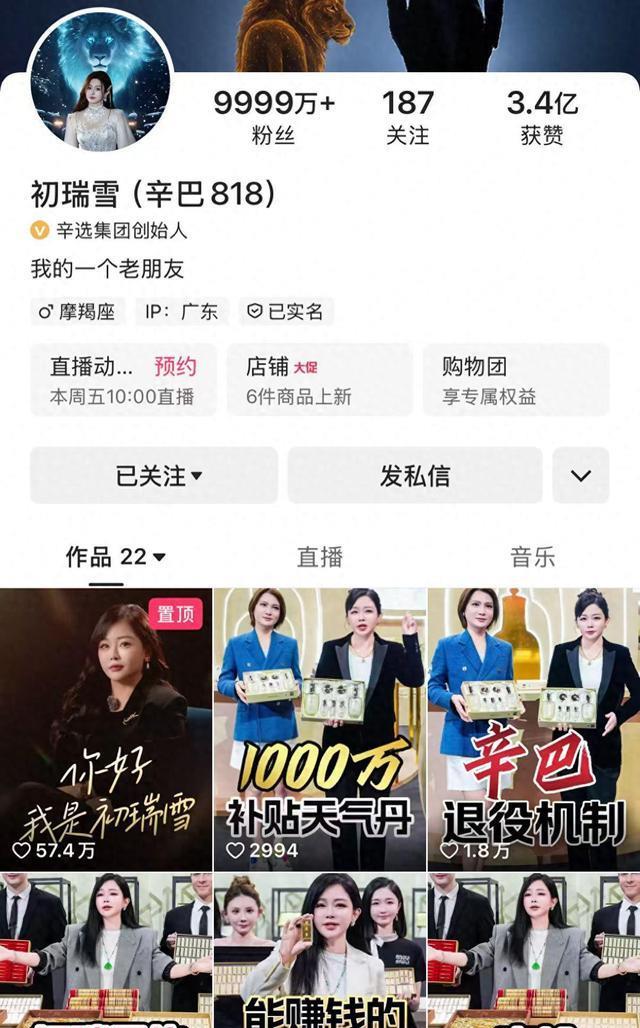
Task: View the 9999万+ 粉丝 followers list
Action: click(x=273, y=117)
